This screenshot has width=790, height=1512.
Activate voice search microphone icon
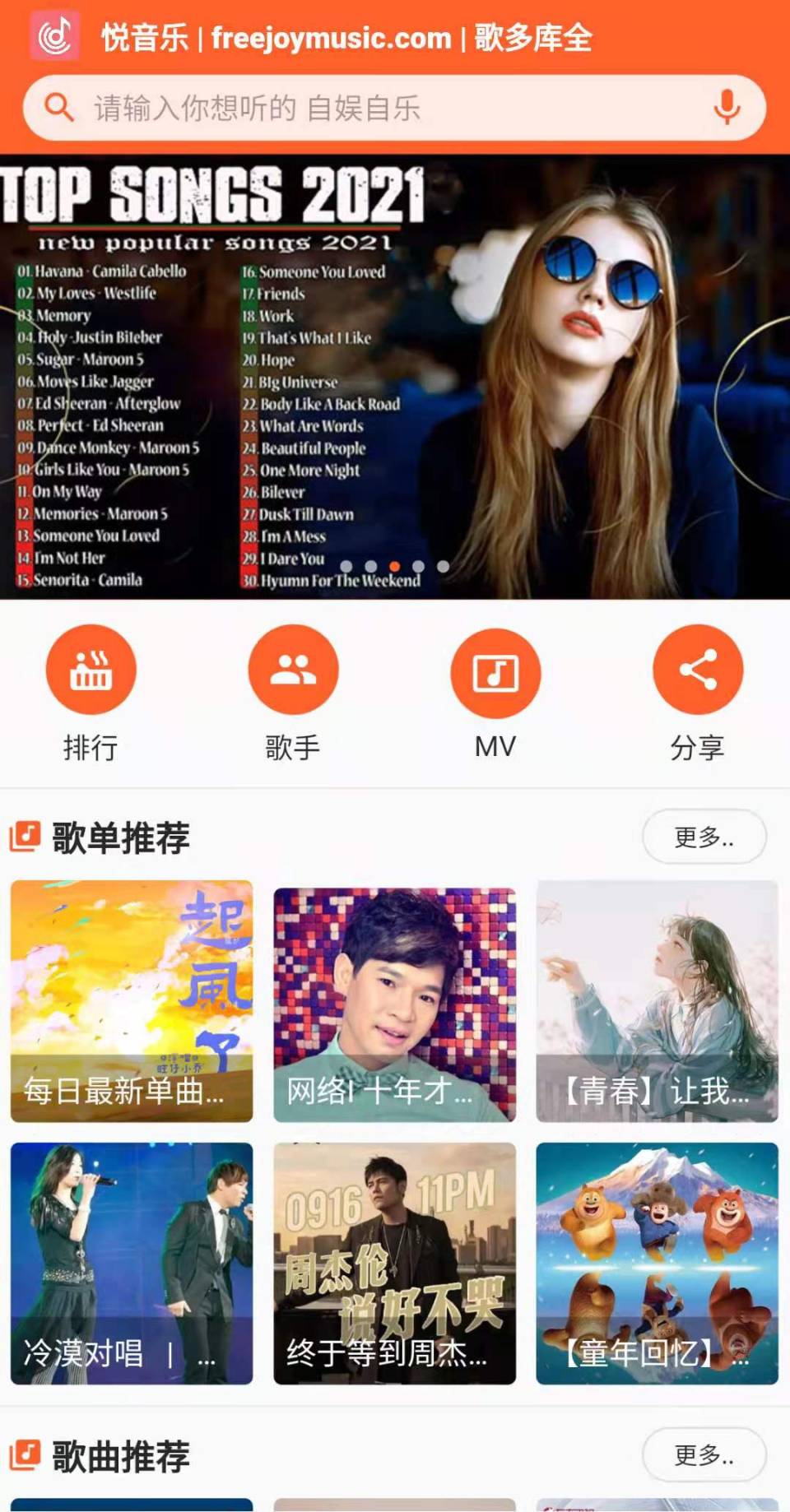click(x=725, y=105)
